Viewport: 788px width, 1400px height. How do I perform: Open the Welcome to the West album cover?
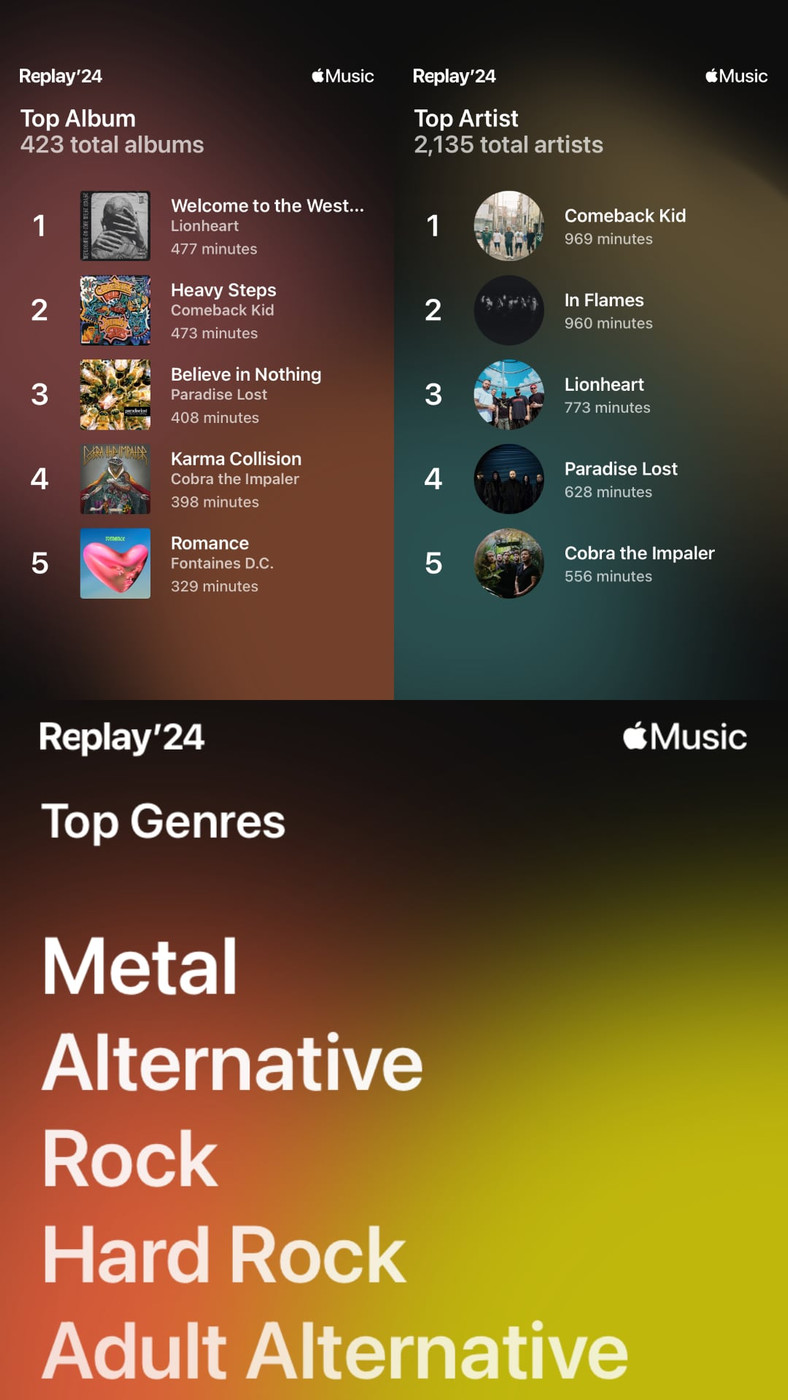[115, 225]
